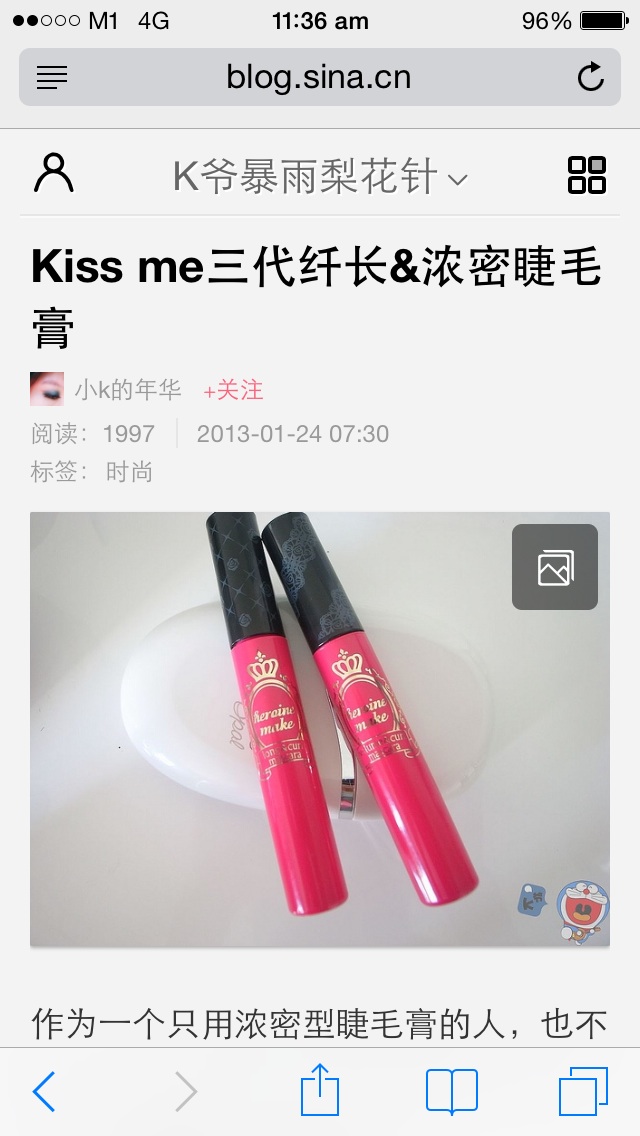Tap the blog.sina.cn address bar
This screenshot has height=1136, width=640.
coord(318,77)
